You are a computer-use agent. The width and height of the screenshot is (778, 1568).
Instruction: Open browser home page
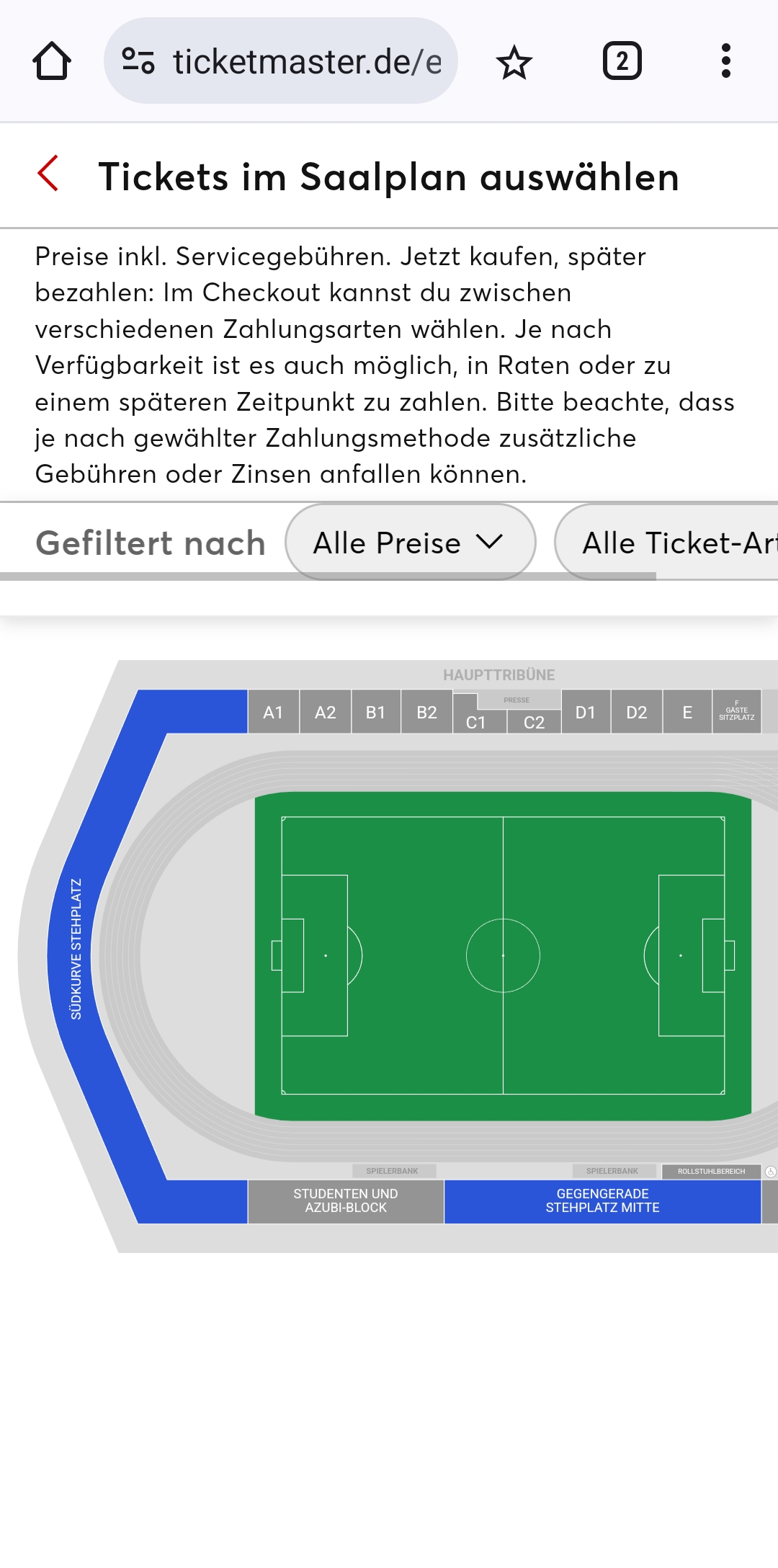pos(52,61)
